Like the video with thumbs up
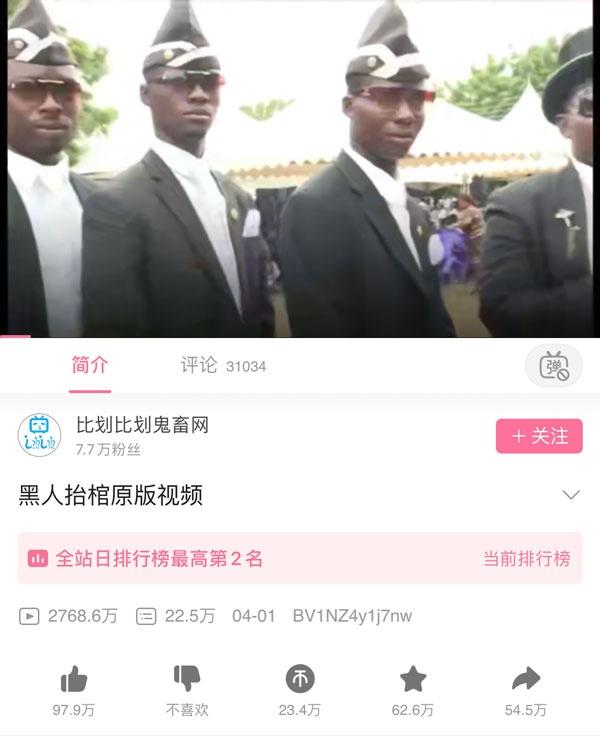 point(75,680)
